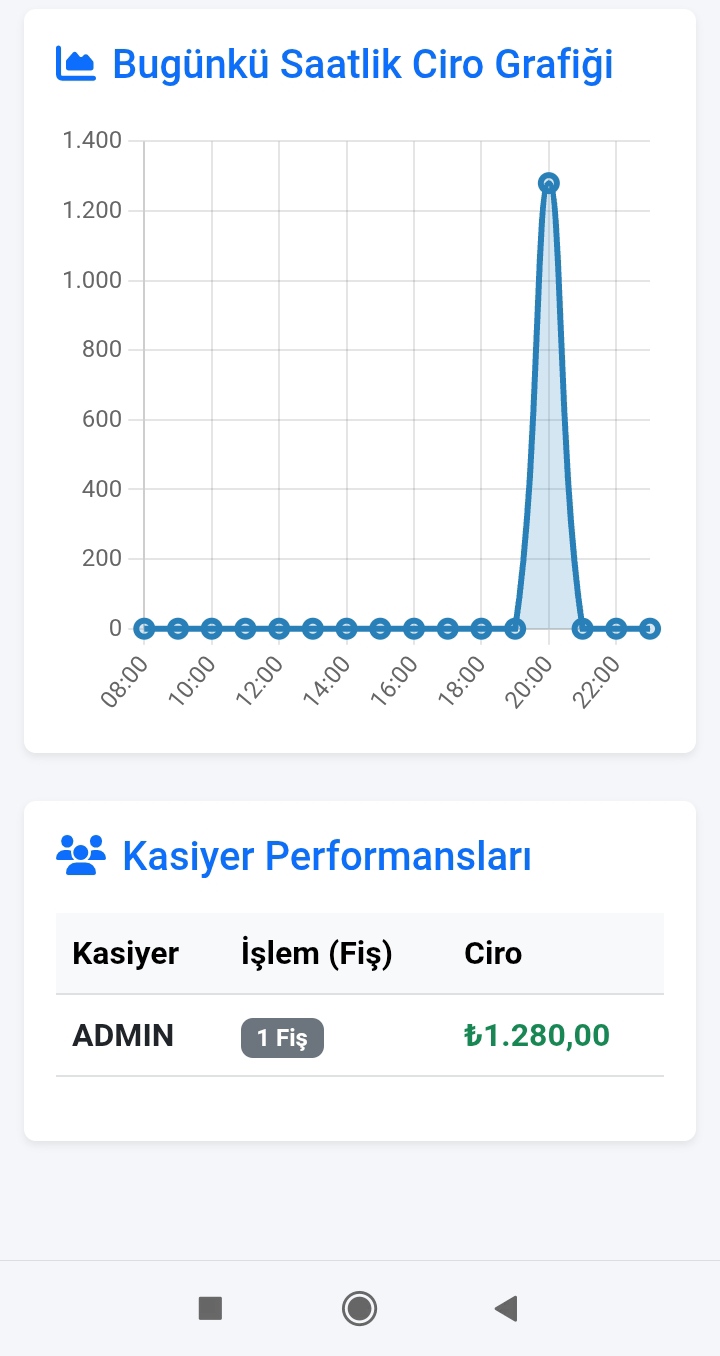Click the ₺1.280,00 revenue value

pyautogui.click(x=538, y=1036)
